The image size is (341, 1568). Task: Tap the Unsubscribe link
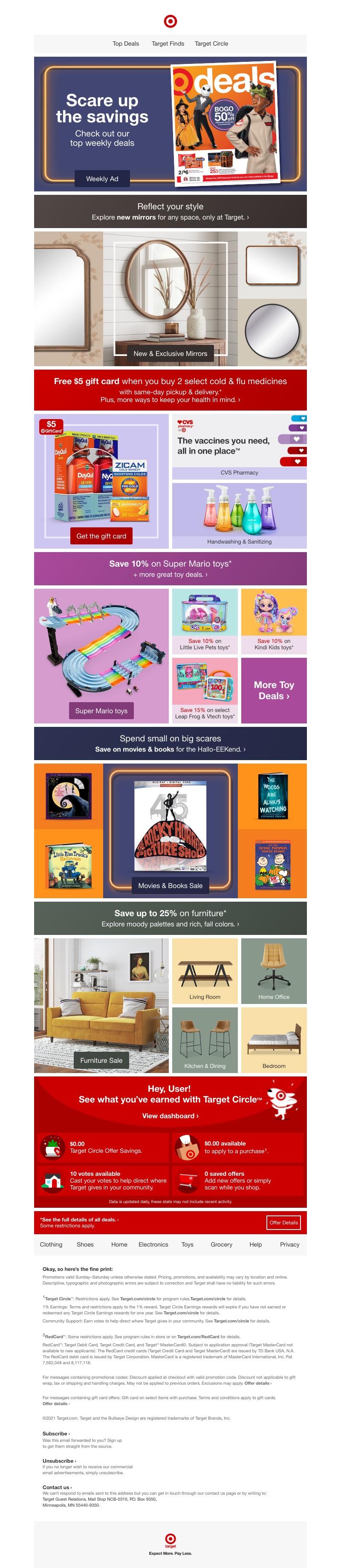pyautogui.click(x=58, y=1461)
